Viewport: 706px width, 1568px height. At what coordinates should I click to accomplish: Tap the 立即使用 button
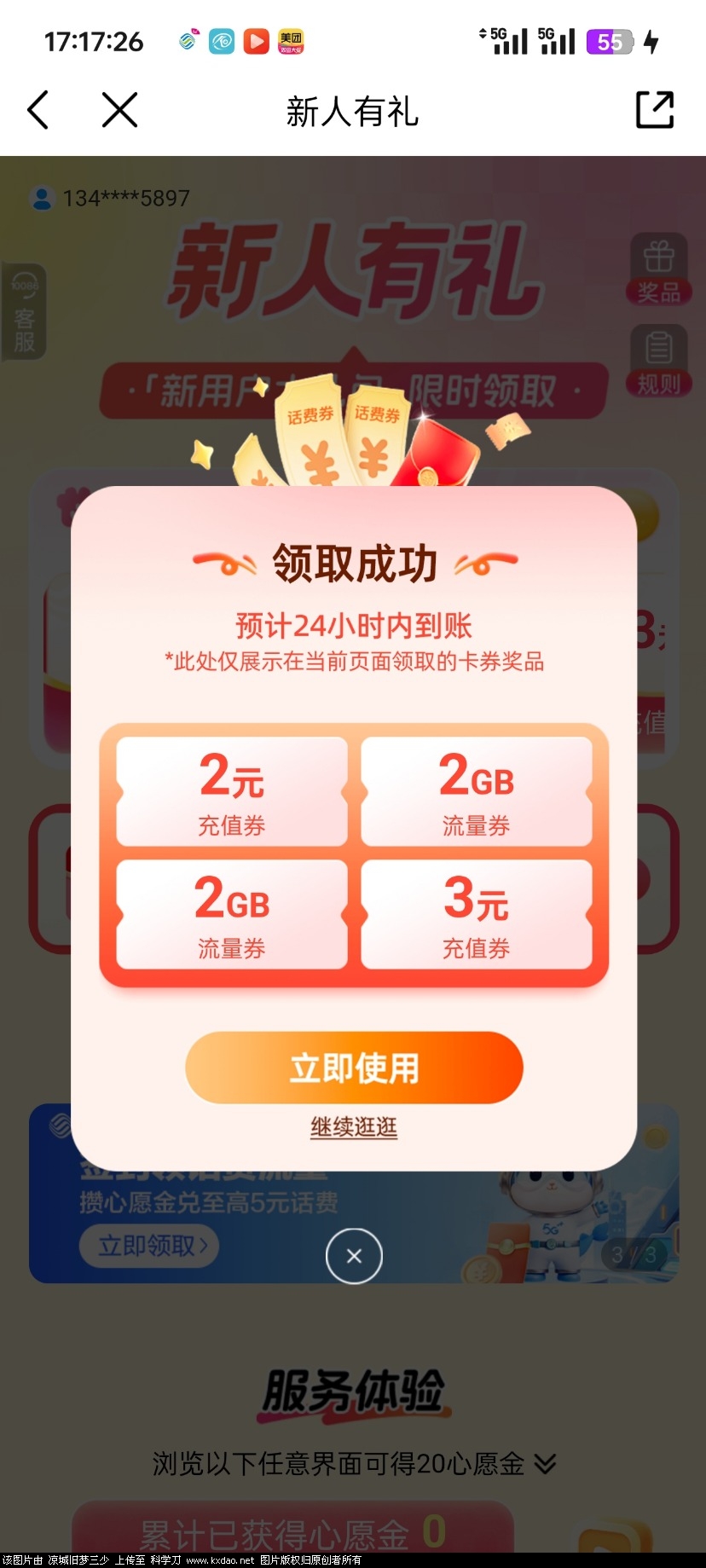pyautogui.click(x=354, y=1068)
